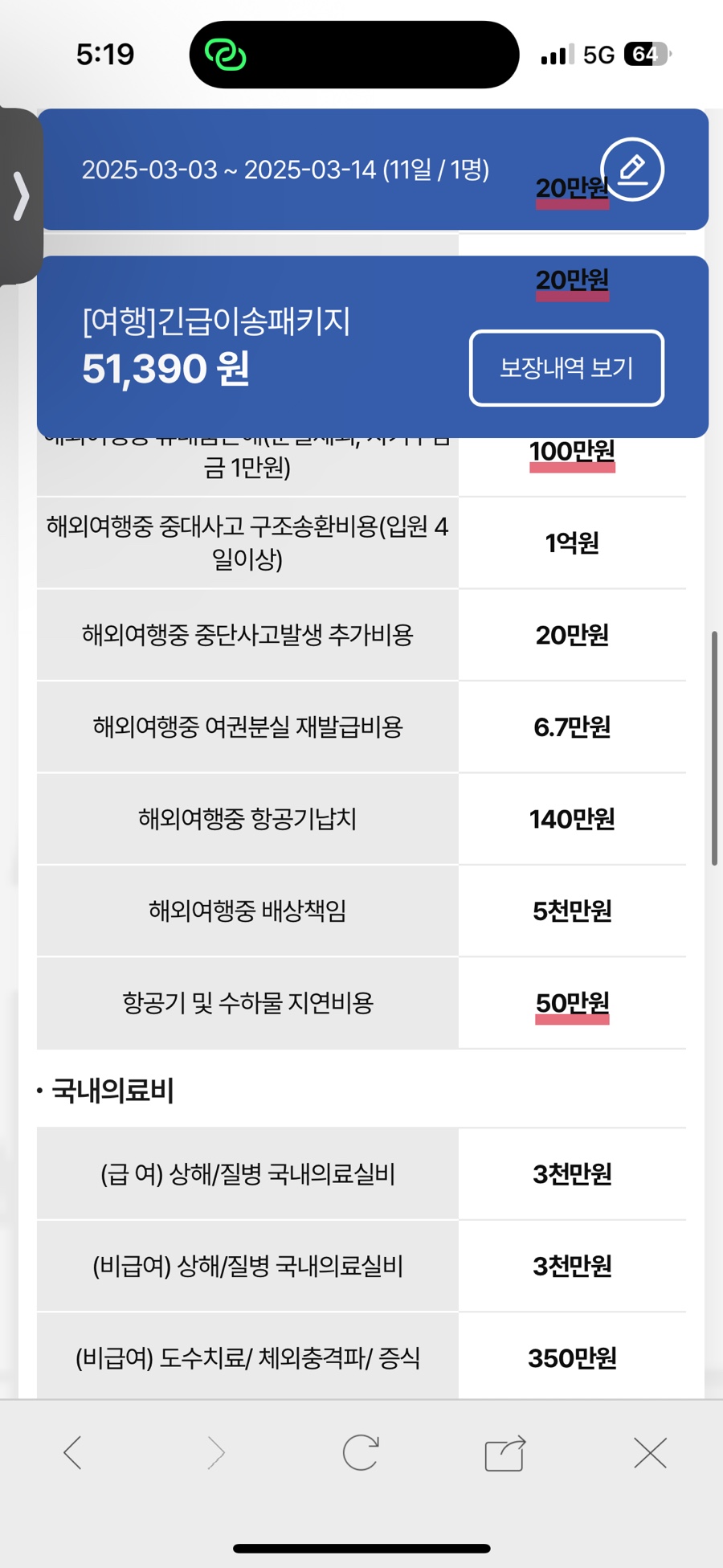Reload the current page
Image resolution: width=723 pixels, height=1568 pixels.
[360, 1452]
